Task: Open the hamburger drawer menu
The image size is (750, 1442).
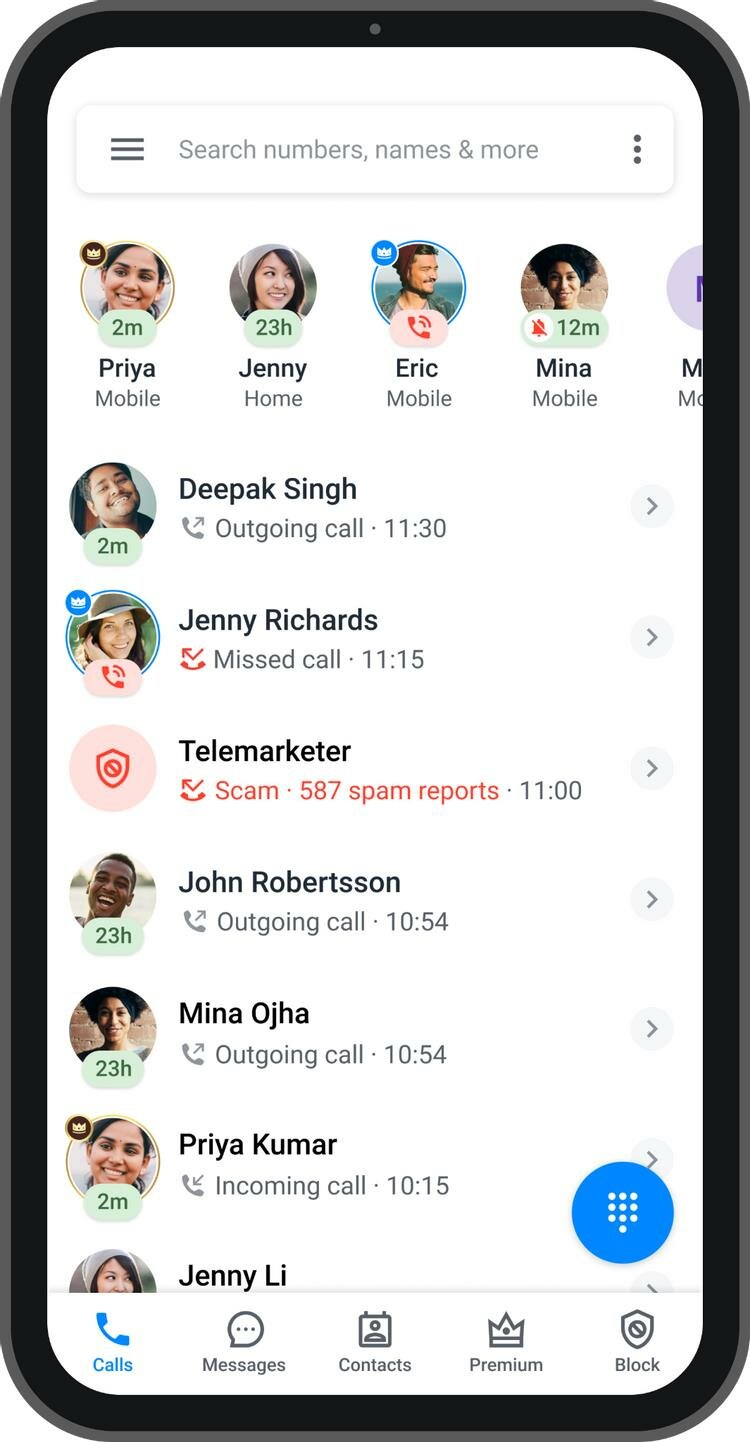Action: point(127,150)
